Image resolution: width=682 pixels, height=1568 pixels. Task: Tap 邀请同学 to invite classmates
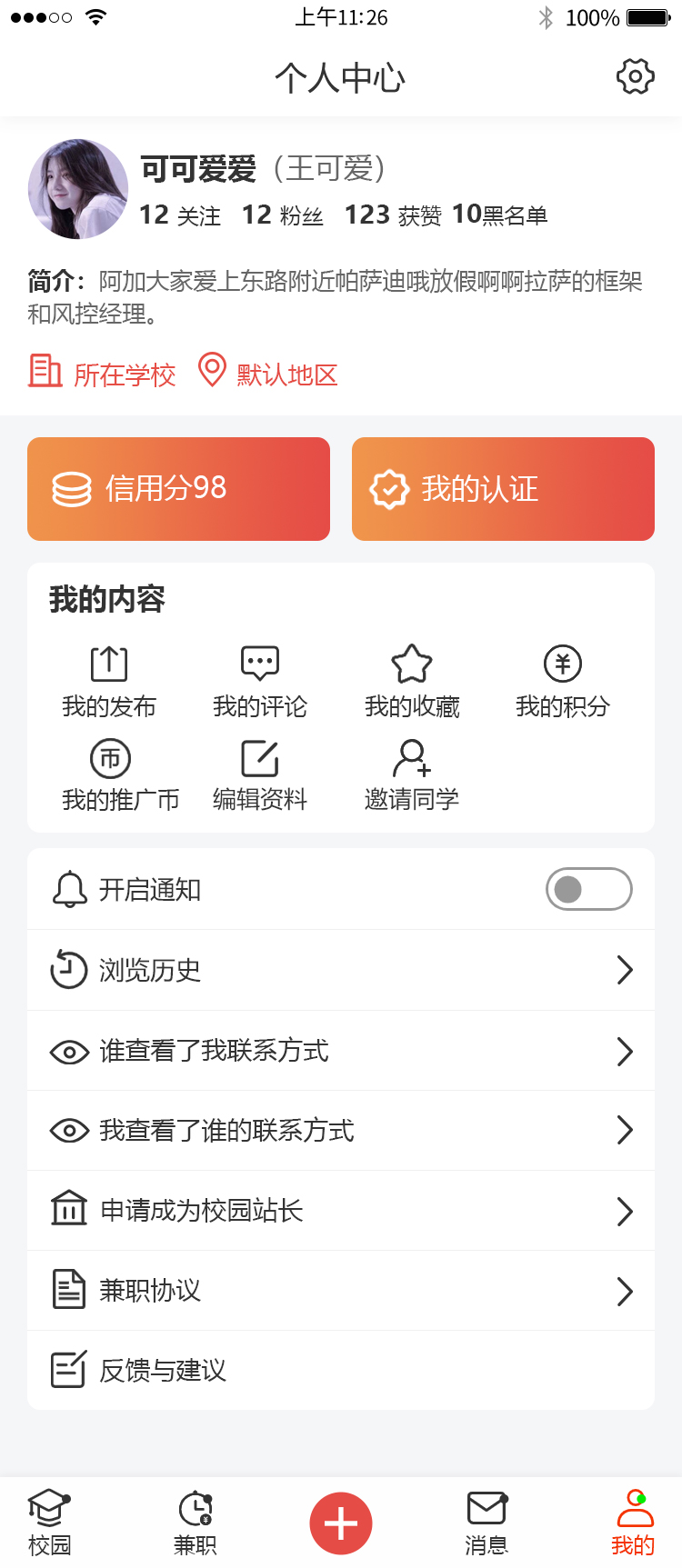pyautogui.click(x=412, y=775)
